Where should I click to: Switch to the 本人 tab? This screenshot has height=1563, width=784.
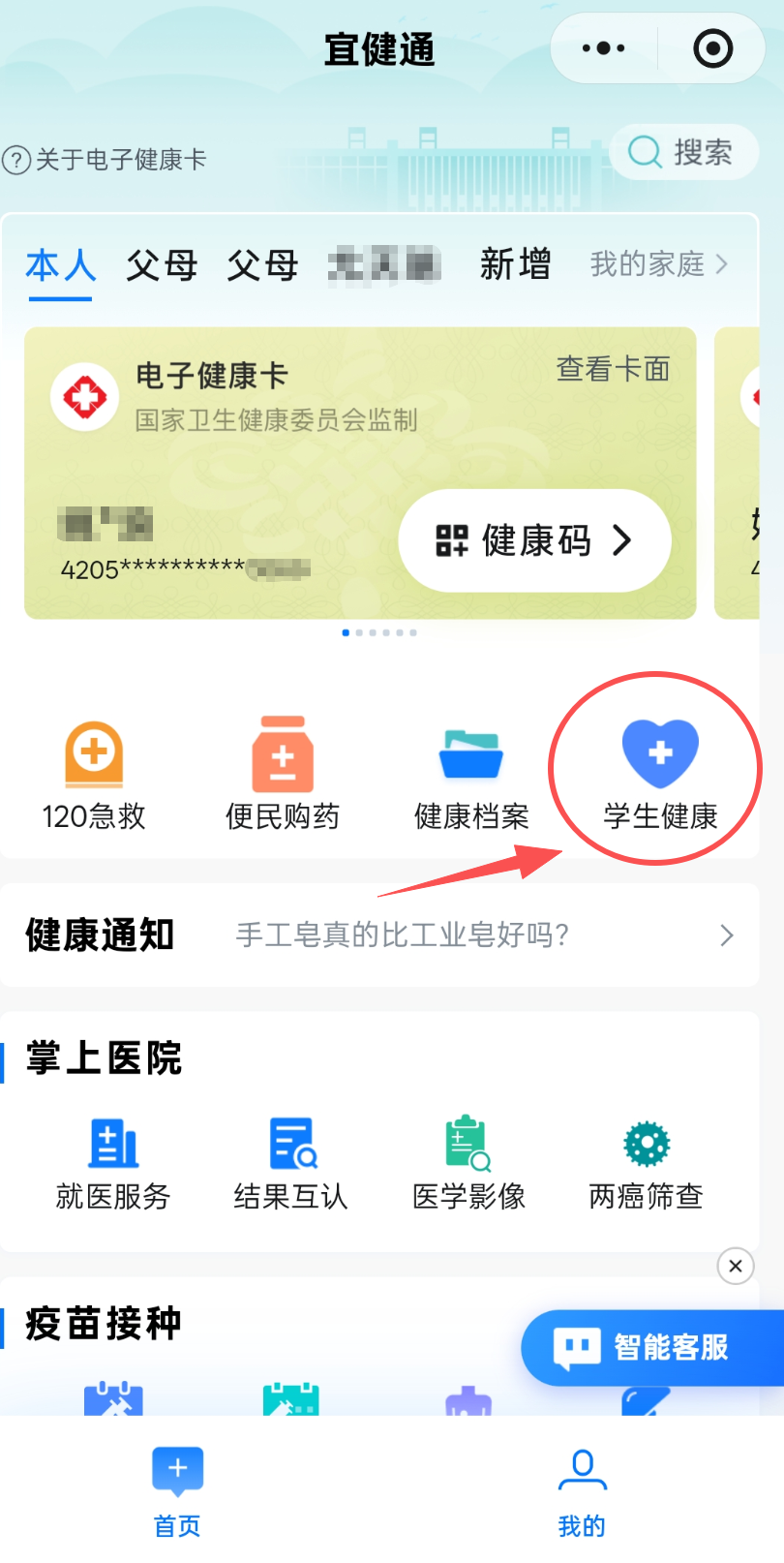59,264
